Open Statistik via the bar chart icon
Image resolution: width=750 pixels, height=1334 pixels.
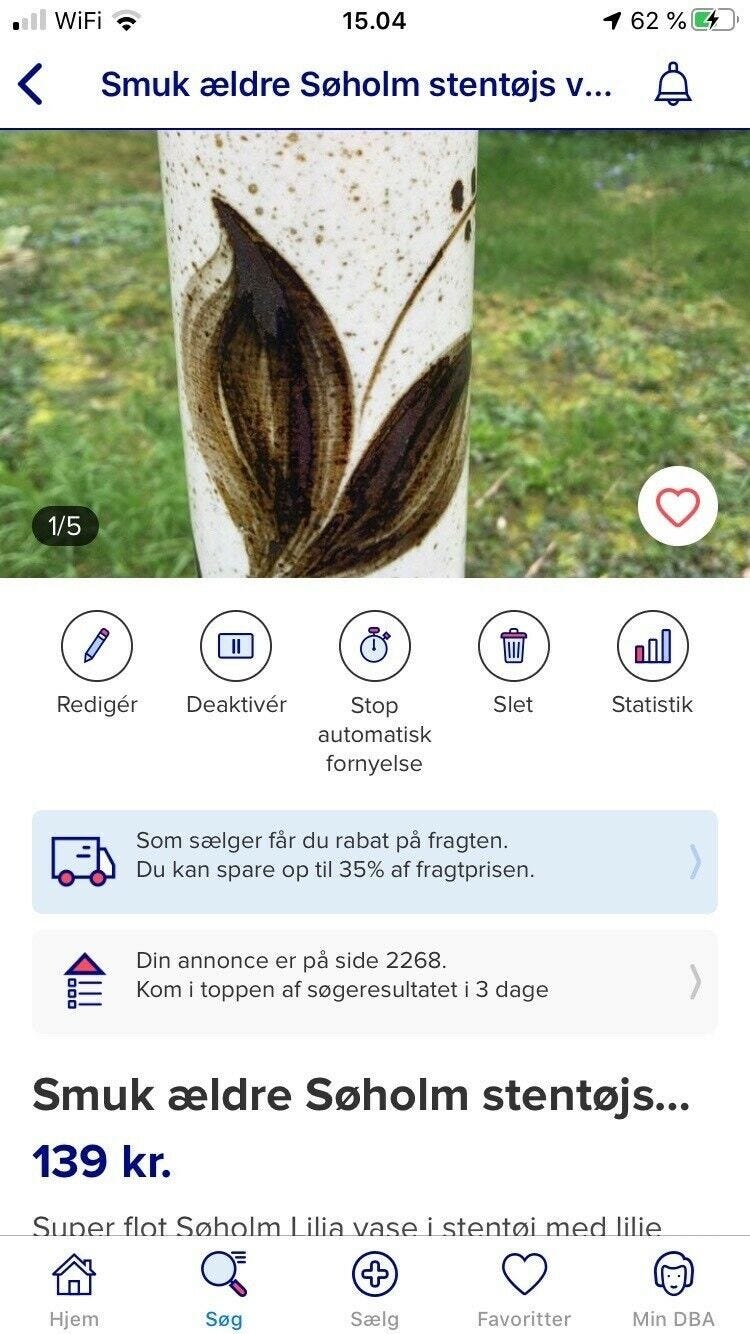tap(652, 645)
